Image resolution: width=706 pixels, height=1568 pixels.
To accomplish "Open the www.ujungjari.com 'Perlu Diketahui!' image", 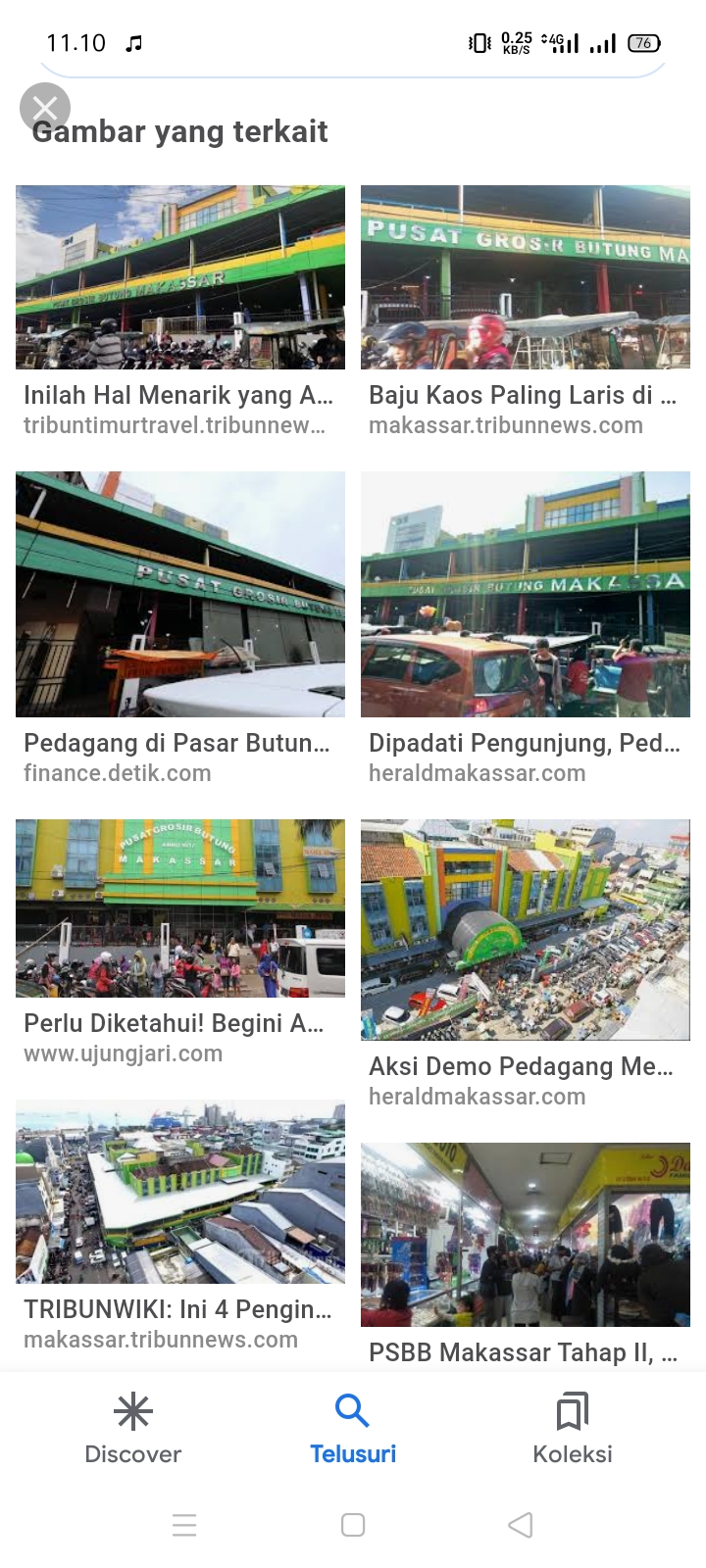I will pyautogui.click(x=180, y=908).
